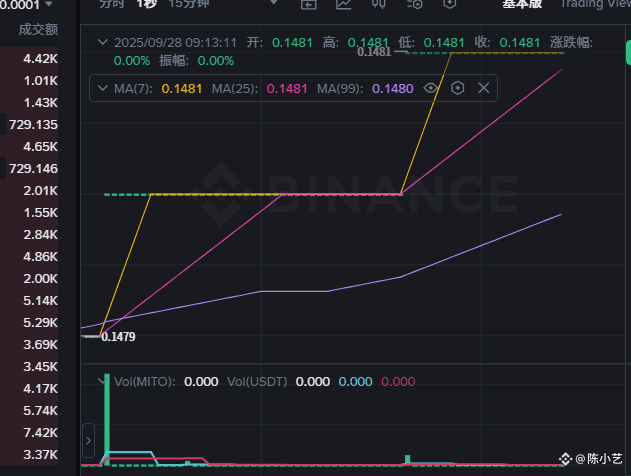Collapse the Vol(MITO) indicator chevron
The height and width of the screenshot is (476, 631).
click(101, 381)
